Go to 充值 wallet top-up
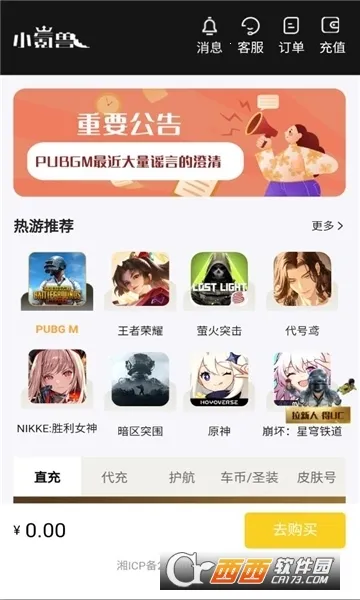This screenshot has height=600, width=360. click(x=332, y=36)
